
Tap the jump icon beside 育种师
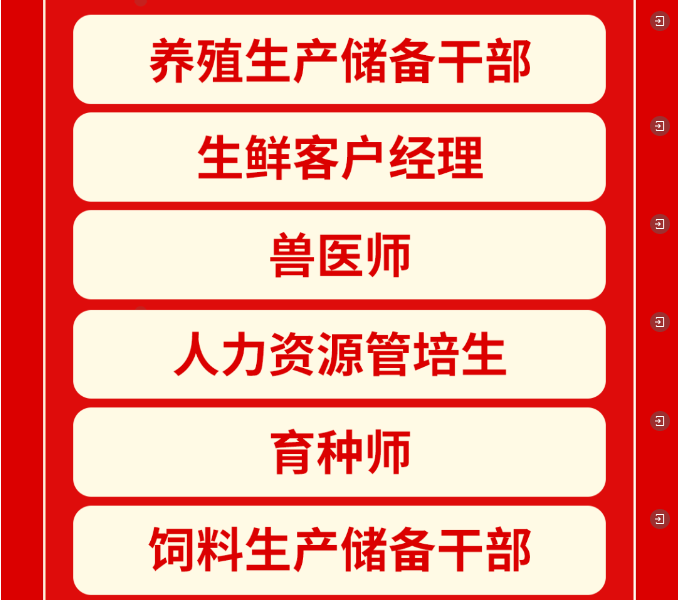[x=659, y=421]
